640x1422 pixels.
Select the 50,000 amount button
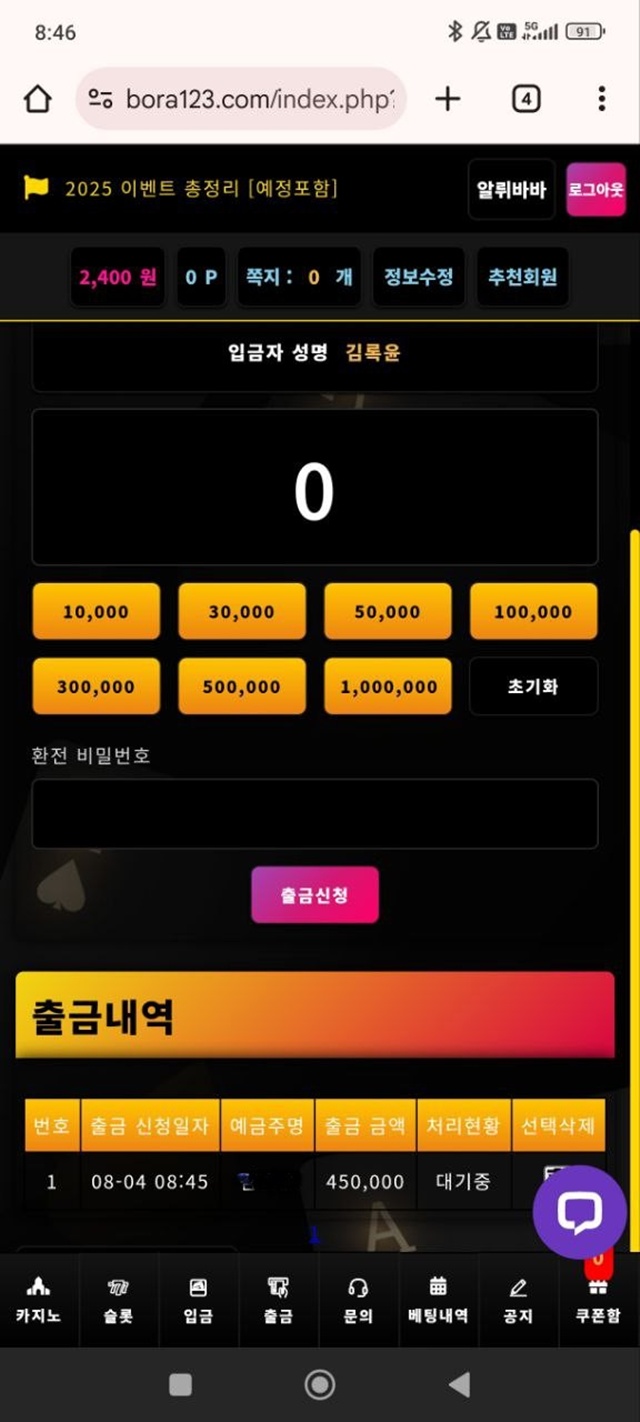click(x=387, y=611)
